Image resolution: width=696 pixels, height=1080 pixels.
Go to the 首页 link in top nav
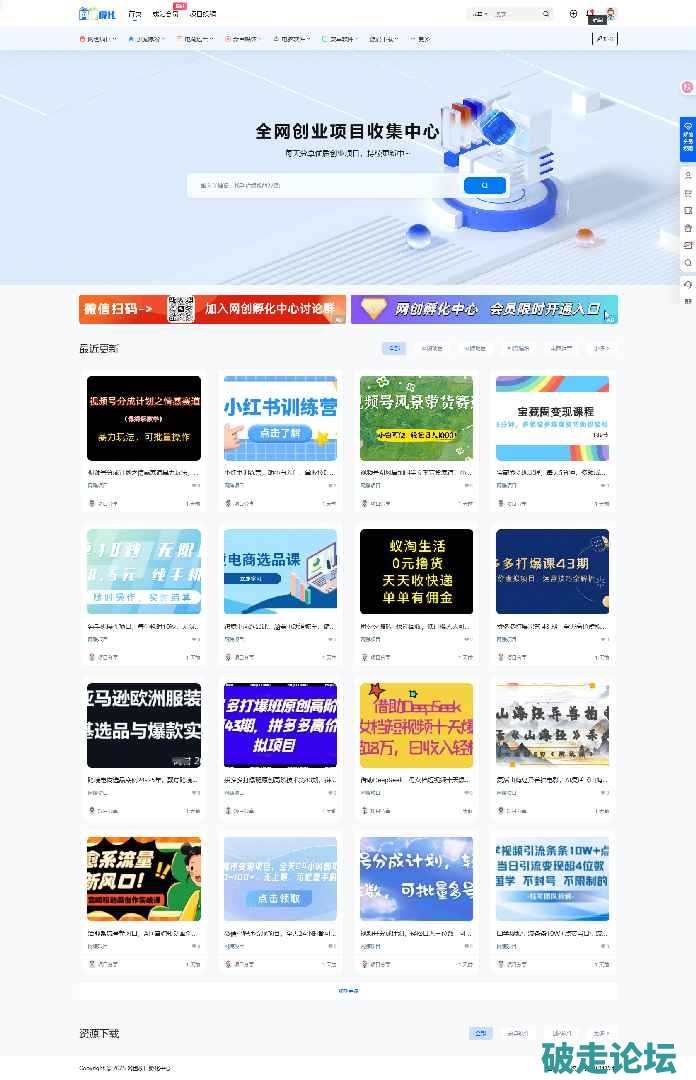135,14
